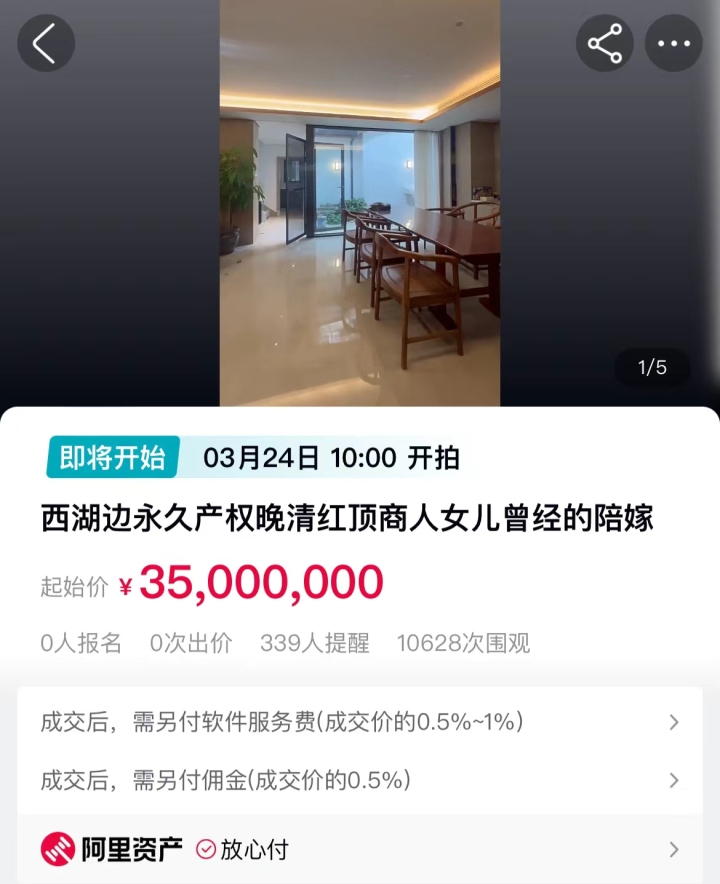This screenshot has height=884, width=720.
Task: Go back using the arrow
Action: coord(45,43)
